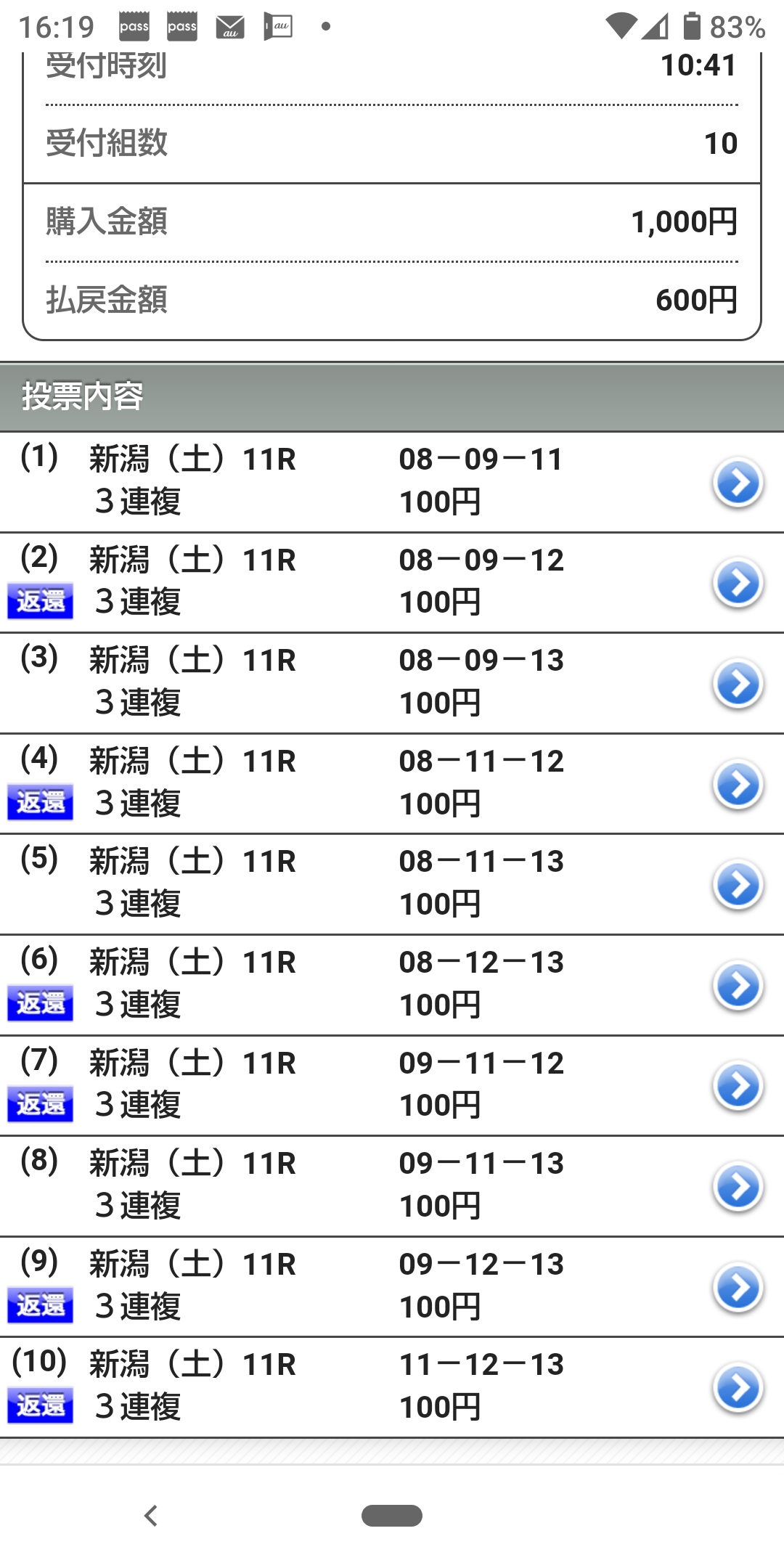Open details for bet 08-12-13
The height and width of the screenshot is (1568, 784).
coord(738,986)
